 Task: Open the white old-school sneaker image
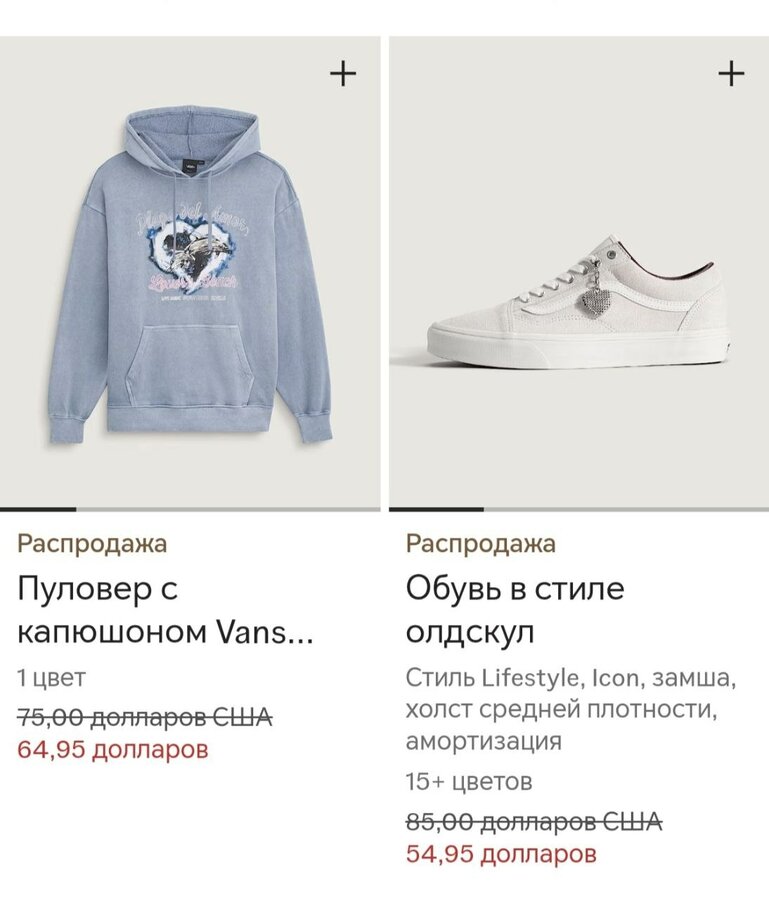tap(577, 300)
